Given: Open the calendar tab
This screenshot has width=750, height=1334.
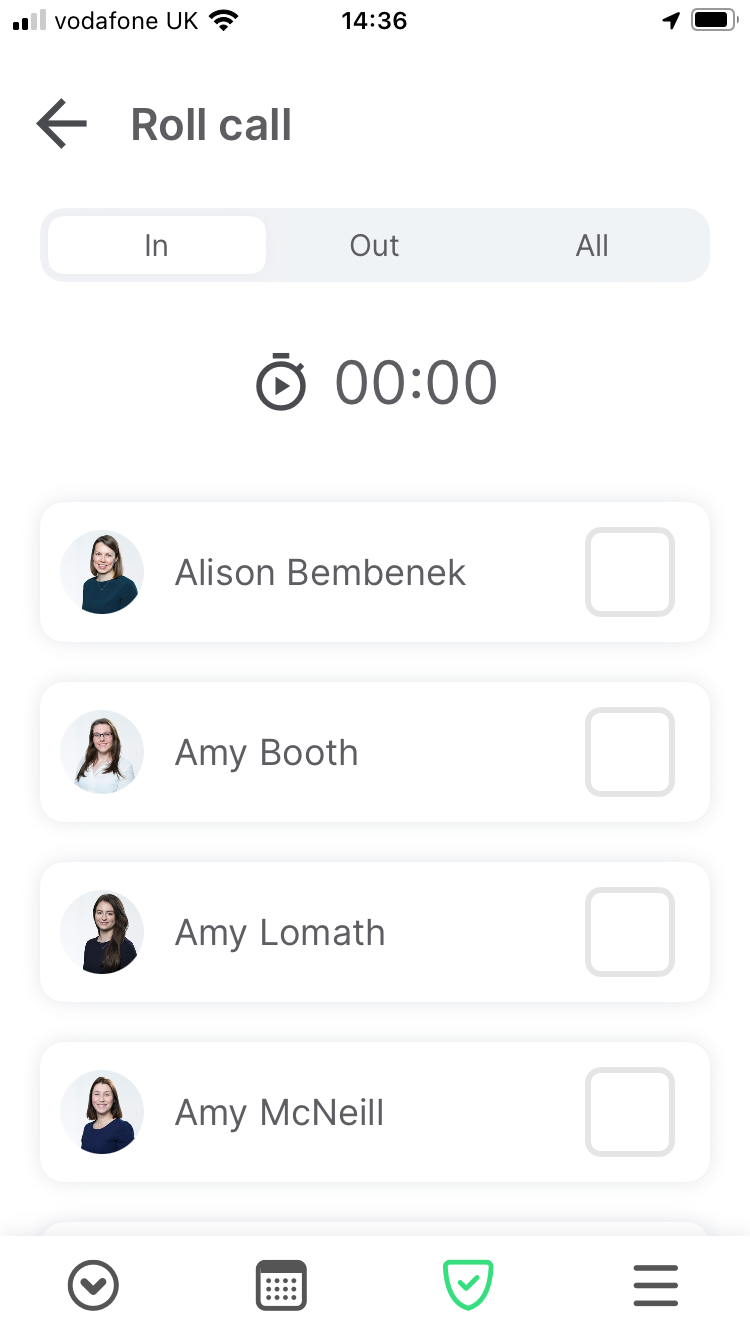Looking at the screenshot, I should coord(281,1285).
